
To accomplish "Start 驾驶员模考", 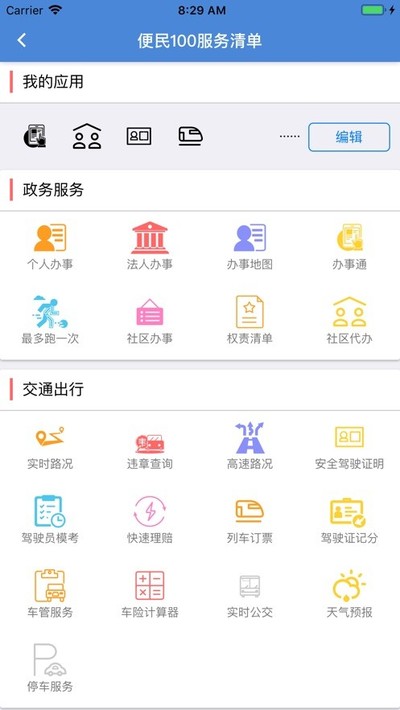I will [50, 520].
